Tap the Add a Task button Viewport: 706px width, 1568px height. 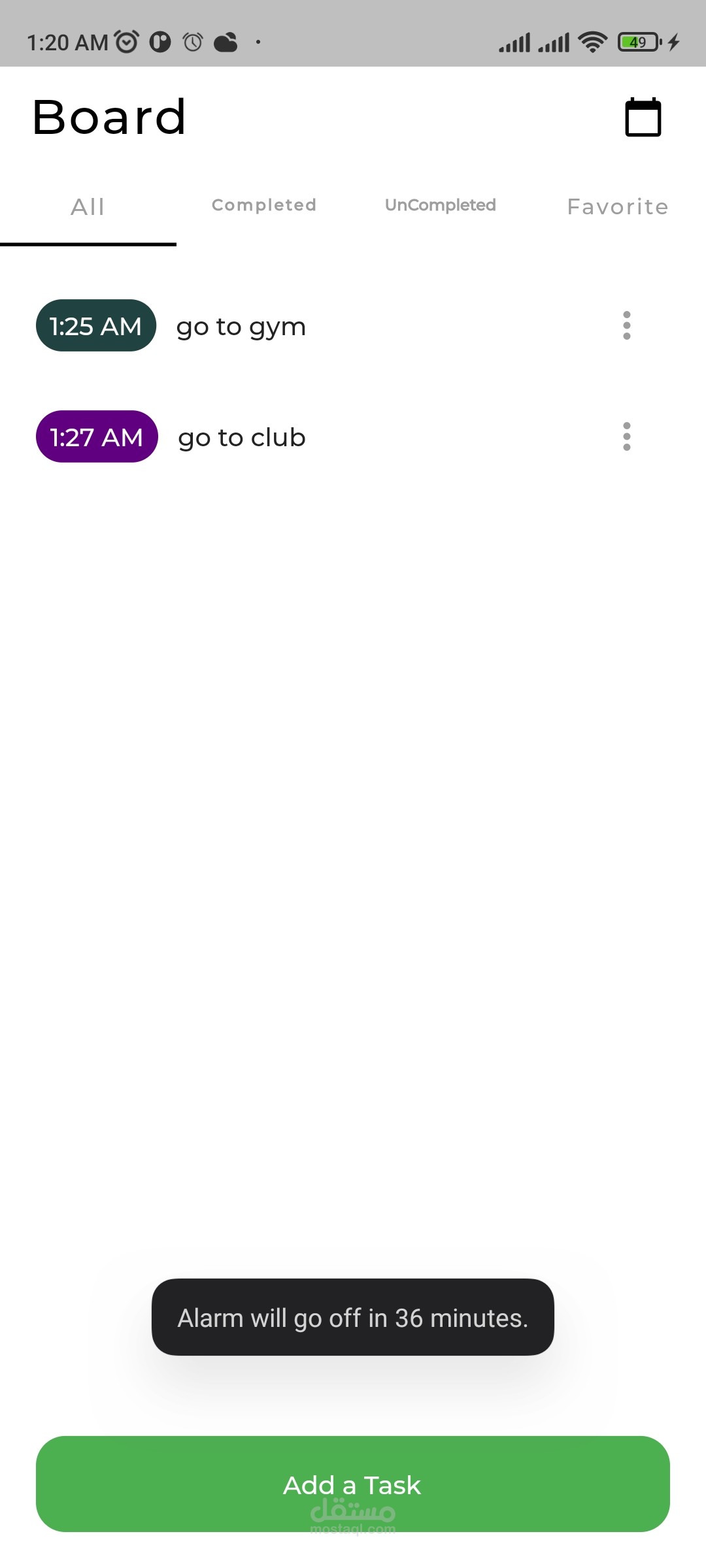pos(353,1484)
